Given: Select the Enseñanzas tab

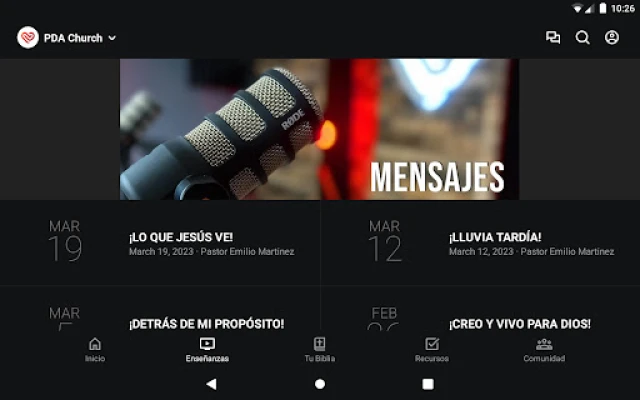Looking at the screenshot, I should point(207,349).
